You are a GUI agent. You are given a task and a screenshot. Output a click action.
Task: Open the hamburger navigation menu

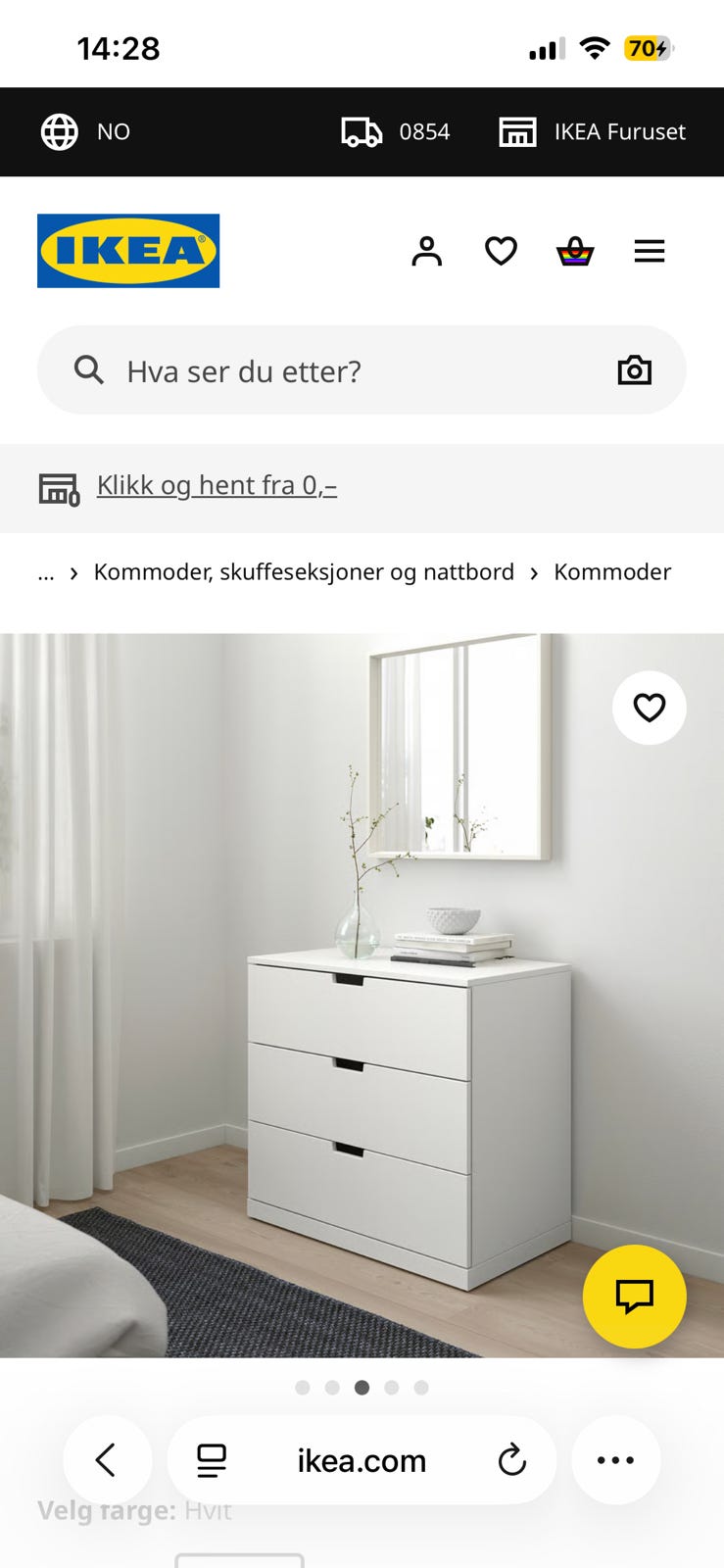[650, 251]
